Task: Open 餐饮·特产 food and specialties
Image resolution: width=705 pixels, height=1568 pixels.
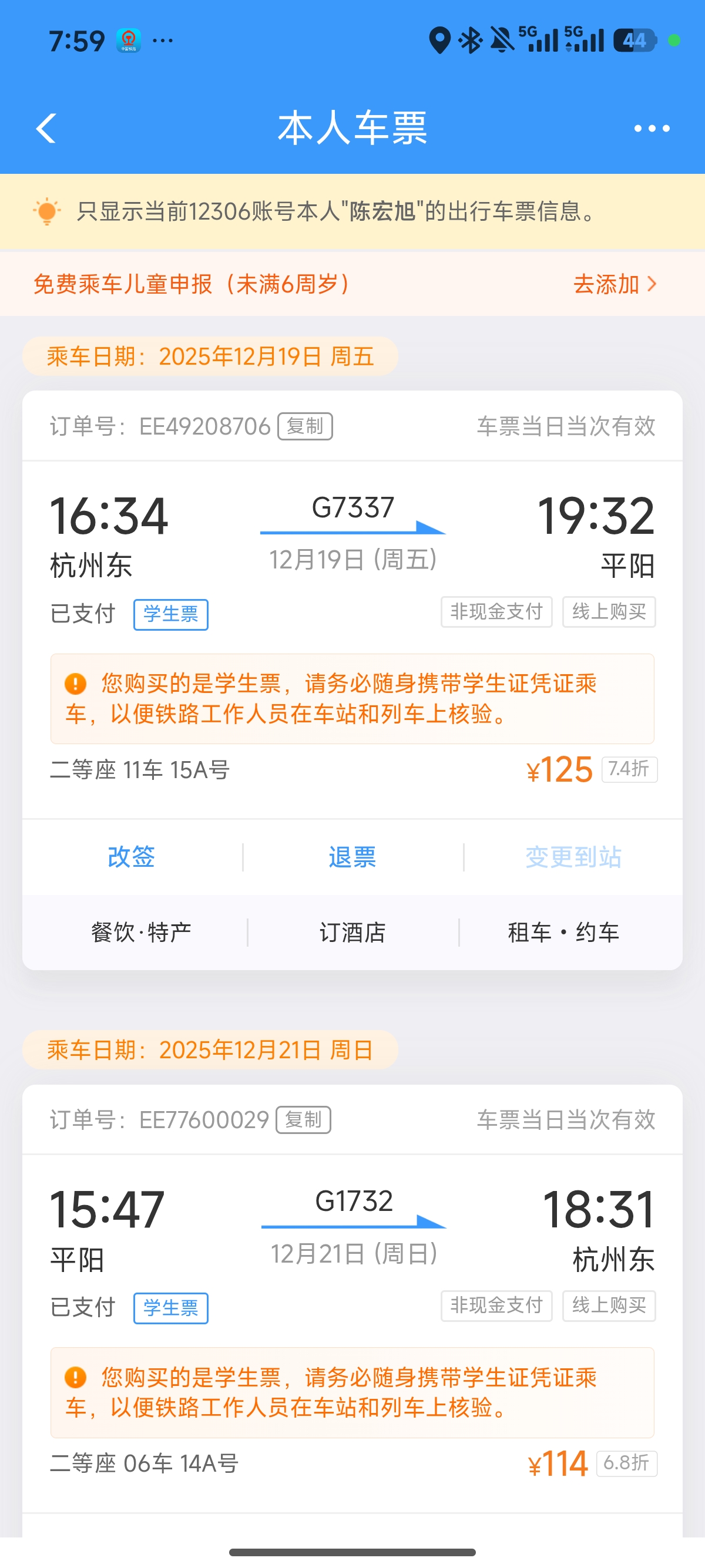Action: click(x=141, y=933)
